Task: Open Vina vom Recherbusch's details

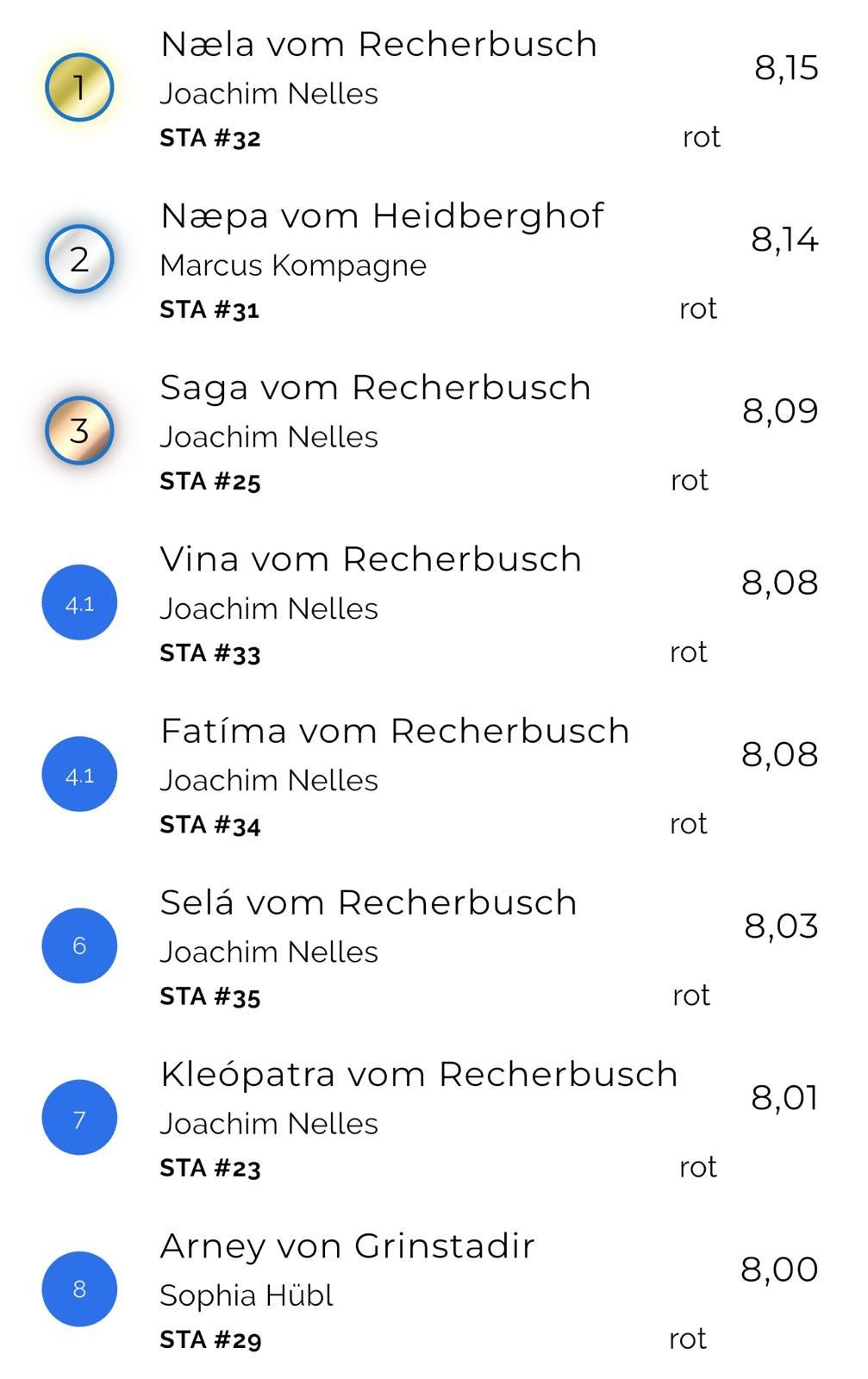Action: [x=371, y=559]
